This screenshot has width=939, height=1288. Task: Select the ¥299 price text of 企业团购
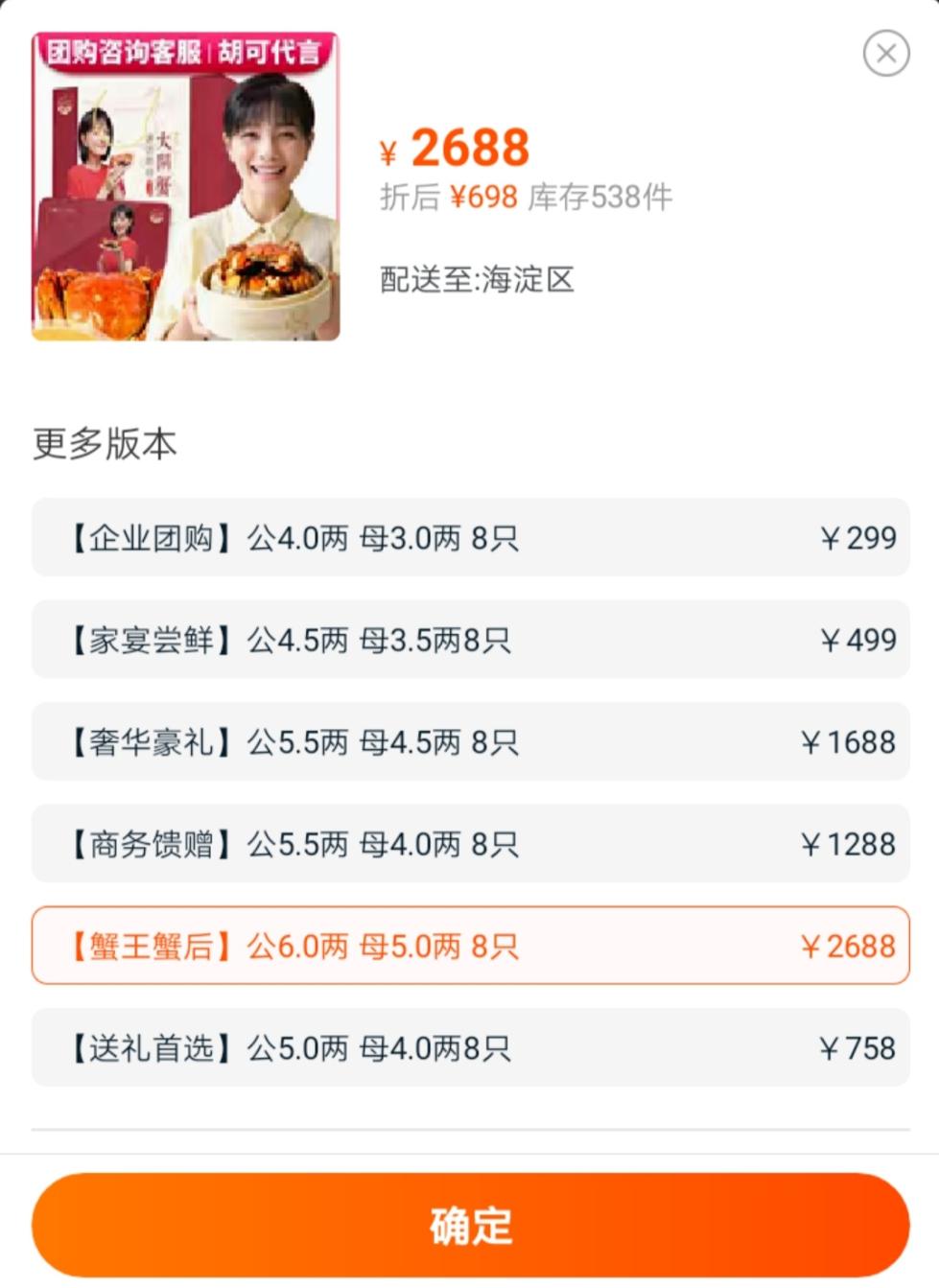861,538
